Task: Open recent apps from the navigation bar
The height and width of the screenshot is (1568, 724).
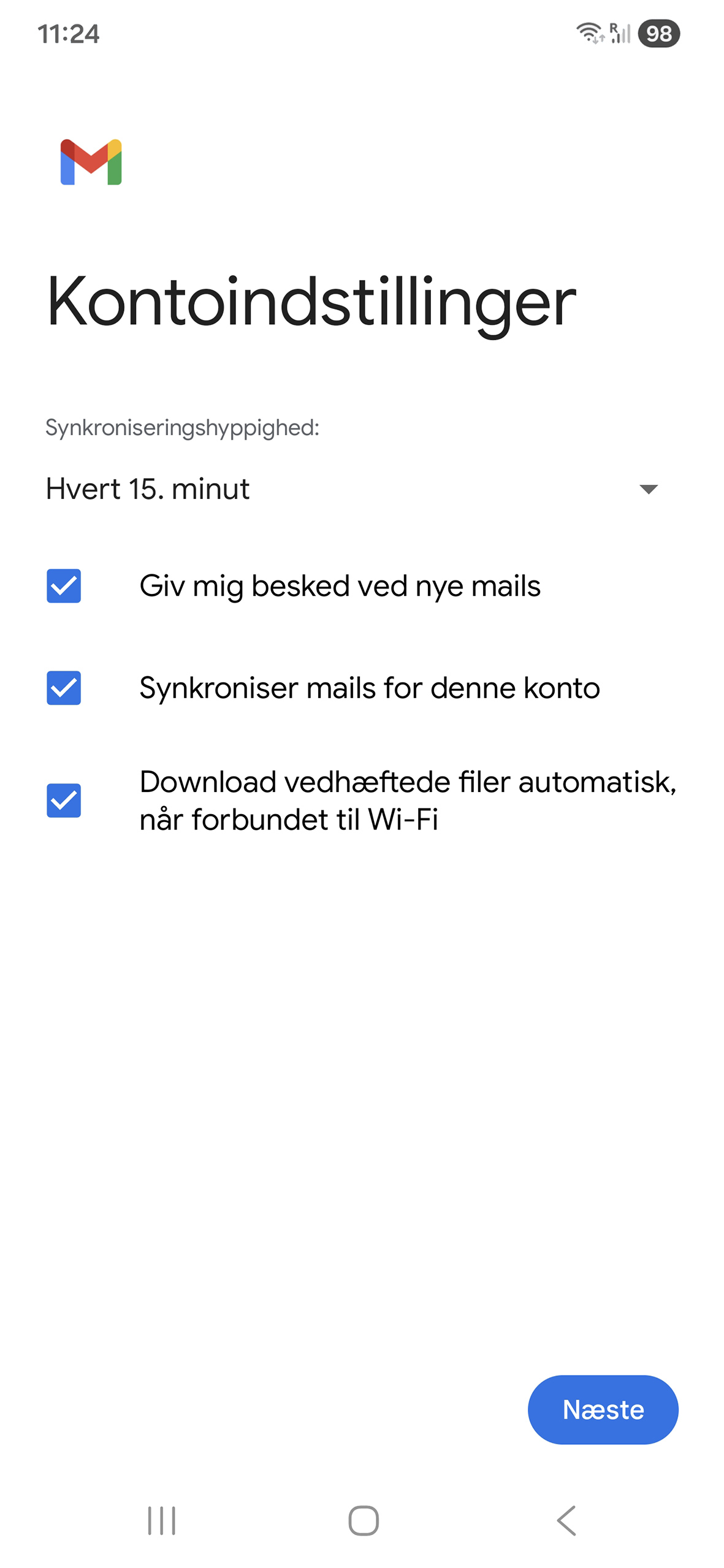Action: (162, 1520)
